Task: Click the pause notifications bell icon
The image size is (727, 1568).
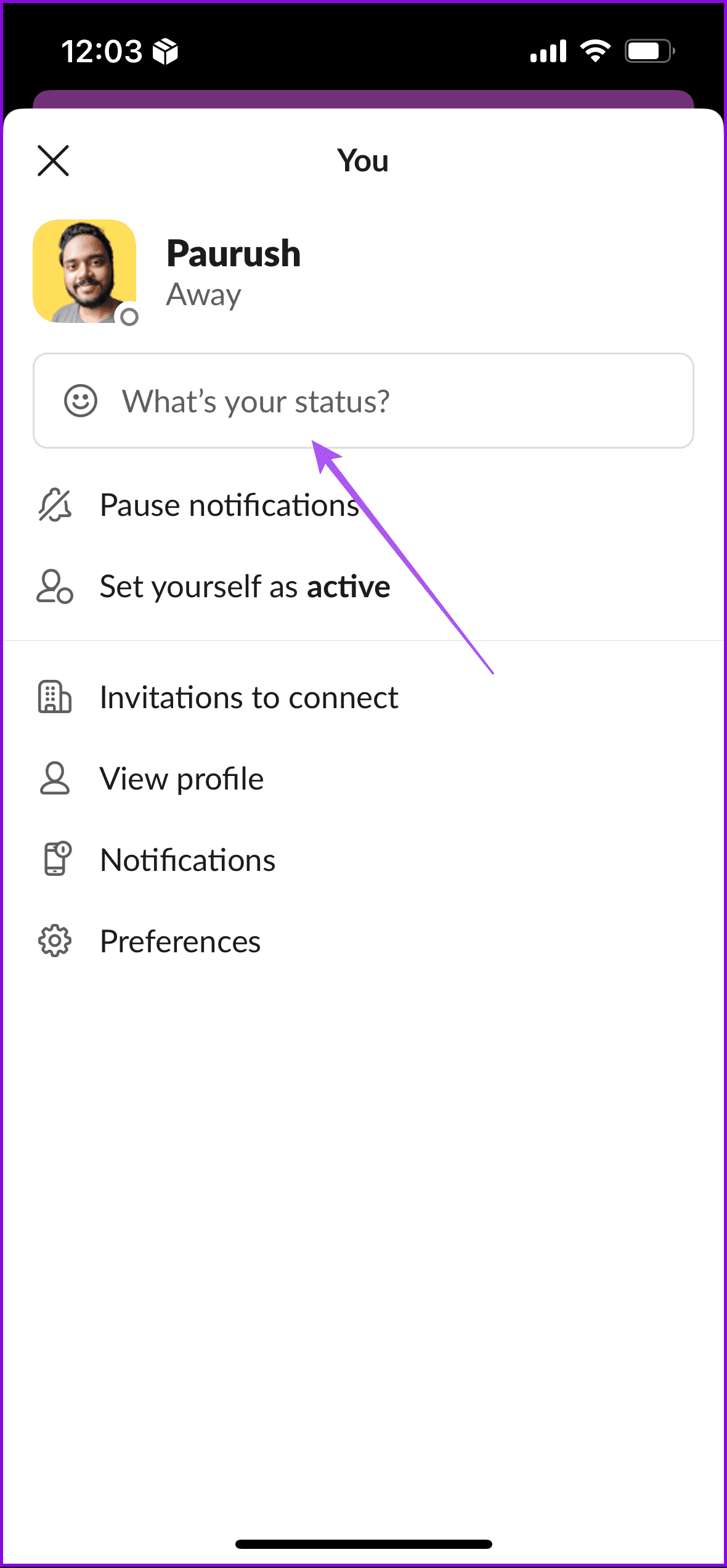Action: [x=54, y=505]
